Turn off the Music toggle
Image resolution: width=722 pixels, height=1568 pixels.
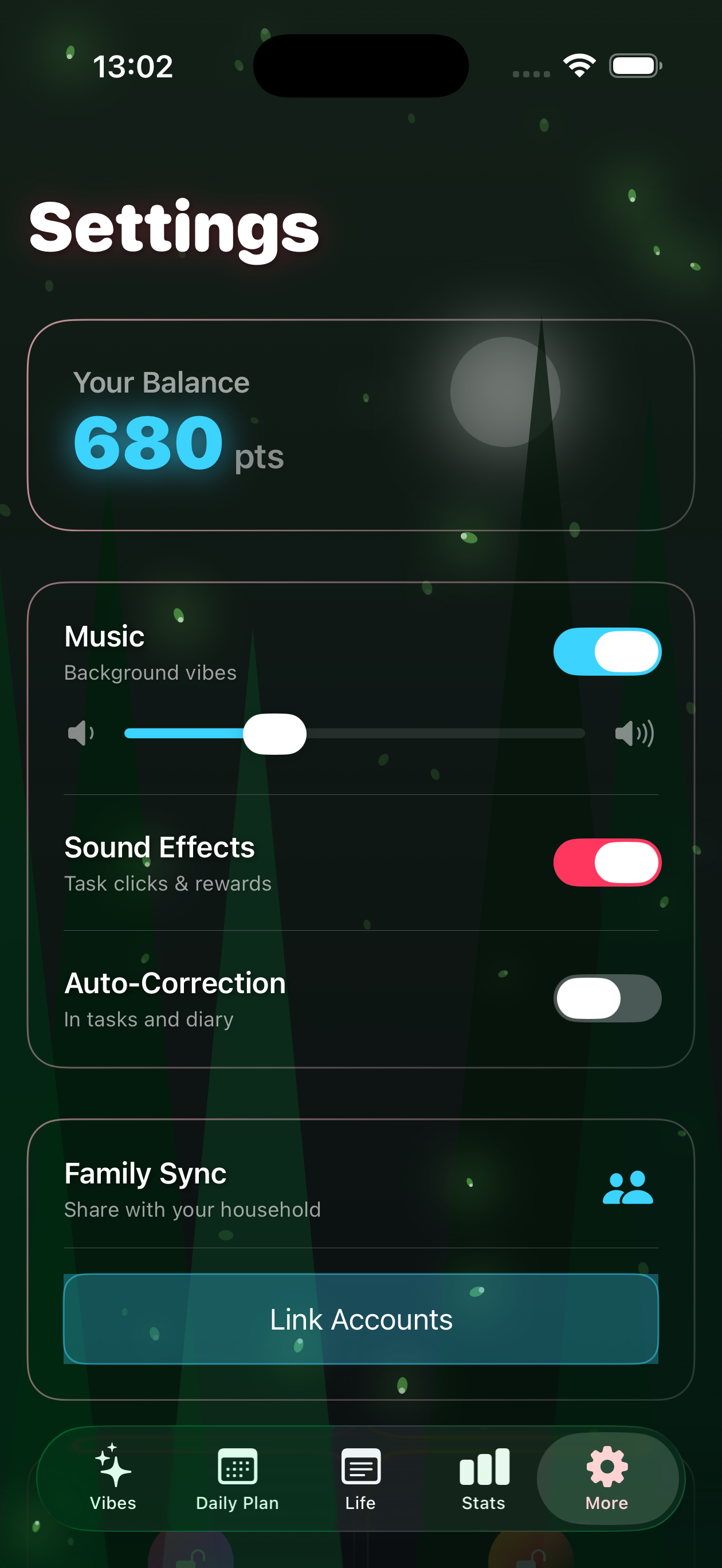(607, 651)
